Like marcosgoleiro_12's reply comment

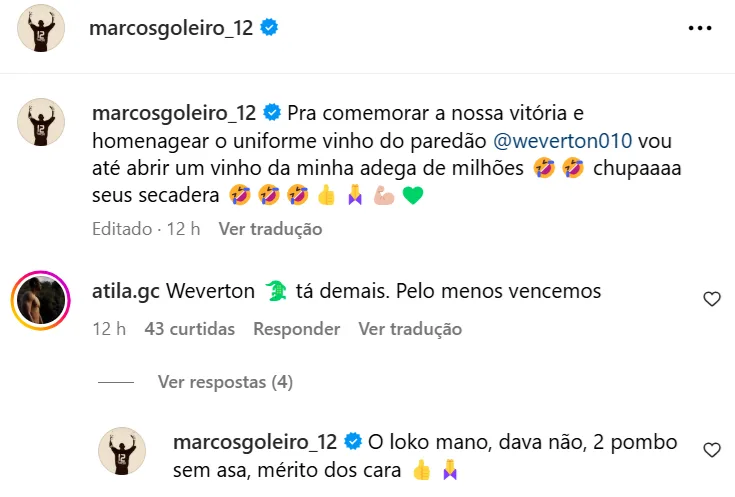click(712, 449)
